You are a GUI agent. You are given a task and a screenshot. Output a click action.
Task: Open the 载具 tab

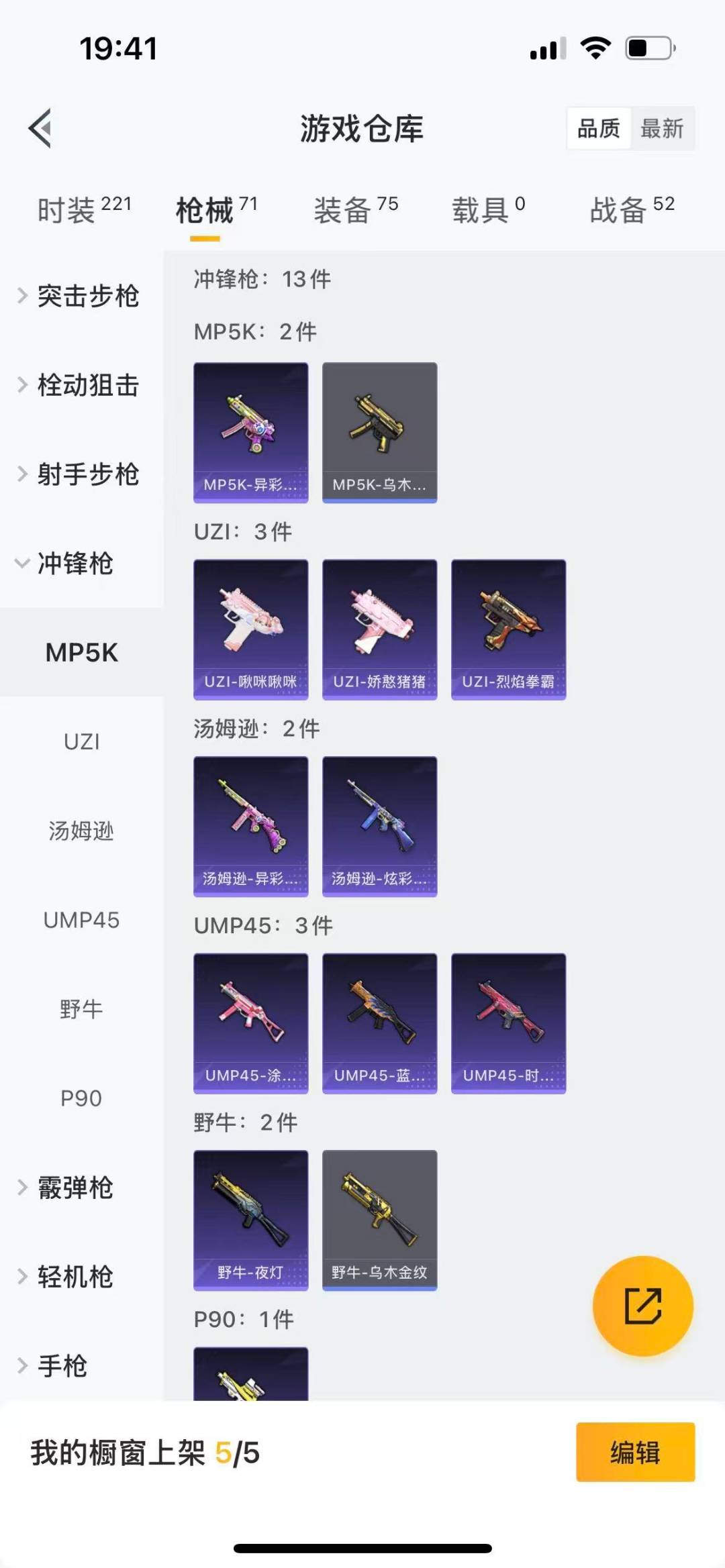coord(488,210)
